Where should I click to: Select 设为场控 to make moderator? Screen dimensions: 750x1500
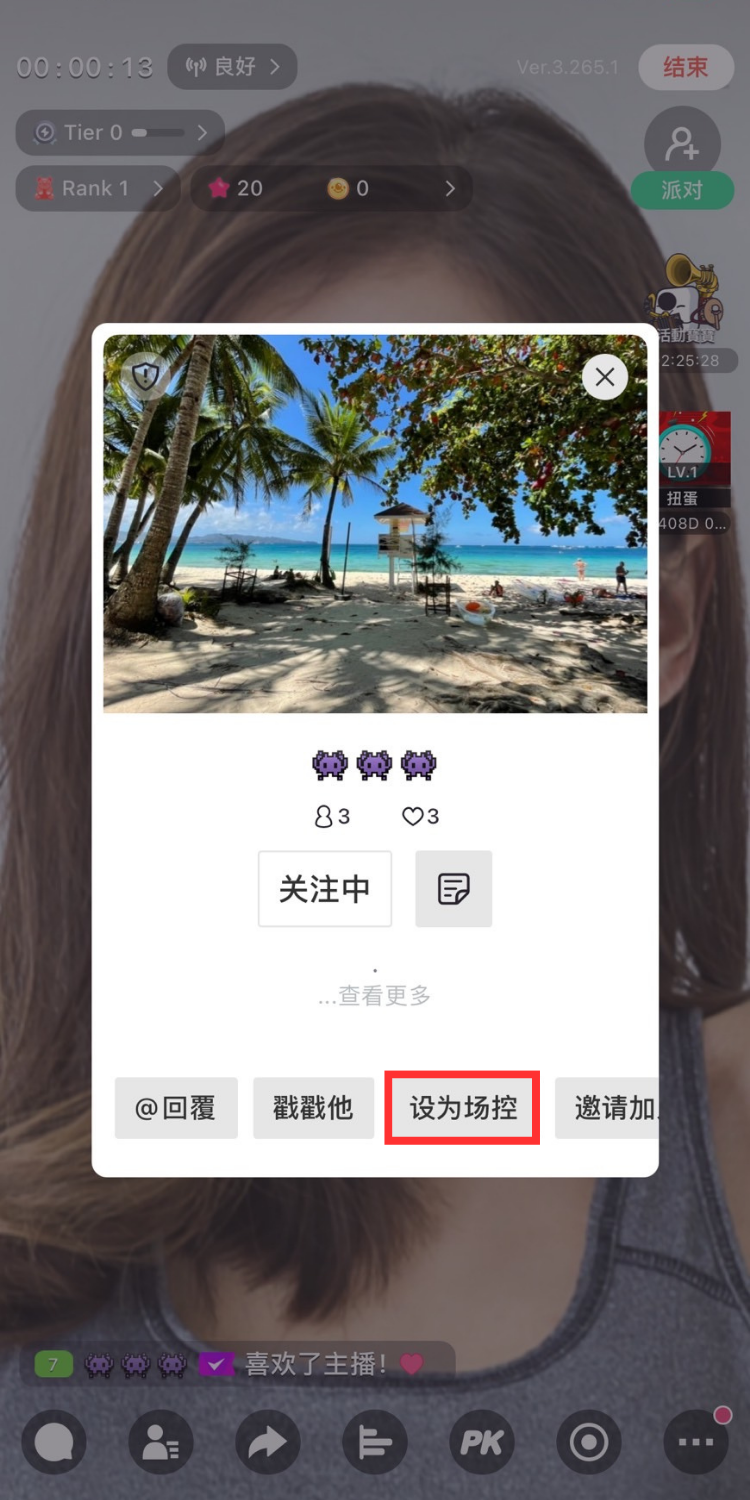point(463,1108)
